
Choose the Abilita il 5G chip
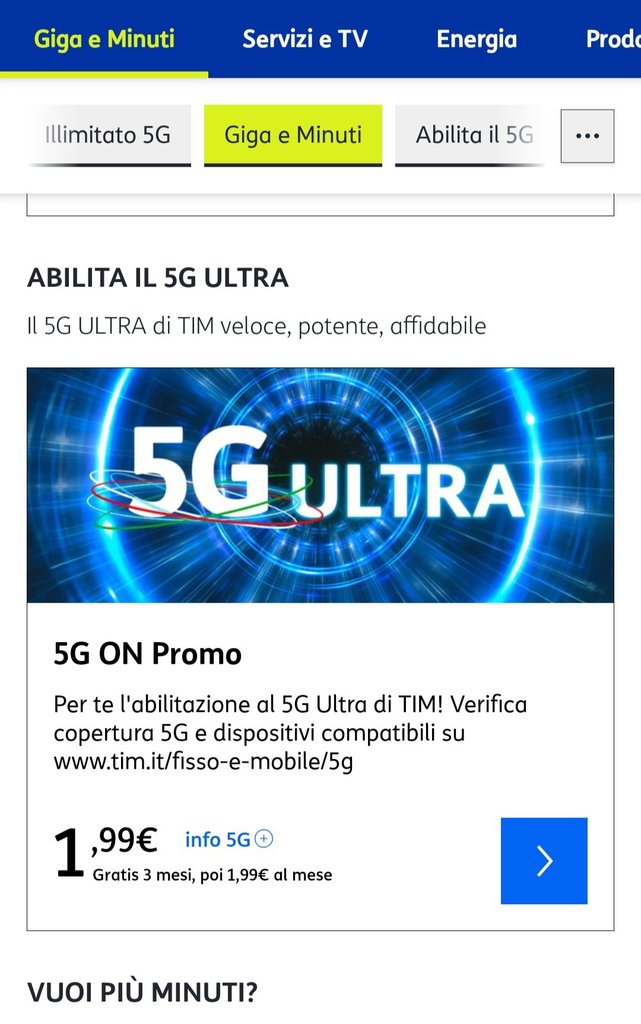473,135
